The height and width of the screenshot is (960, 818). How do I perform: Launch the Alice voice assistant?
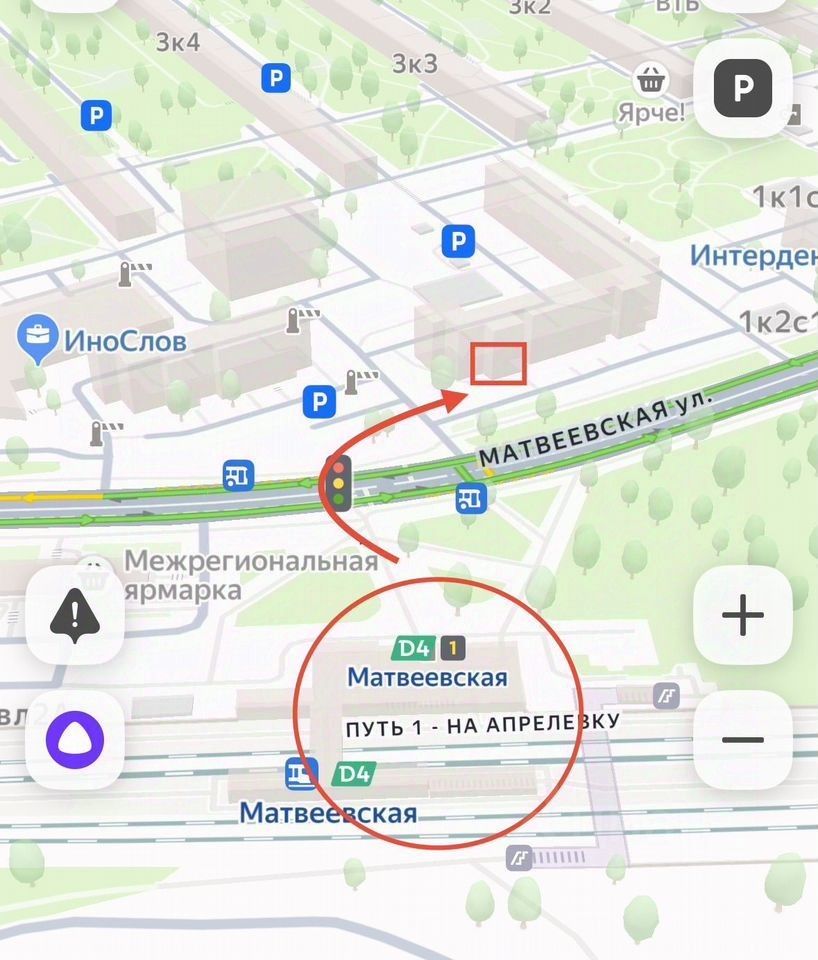click(x=76, y=740)
